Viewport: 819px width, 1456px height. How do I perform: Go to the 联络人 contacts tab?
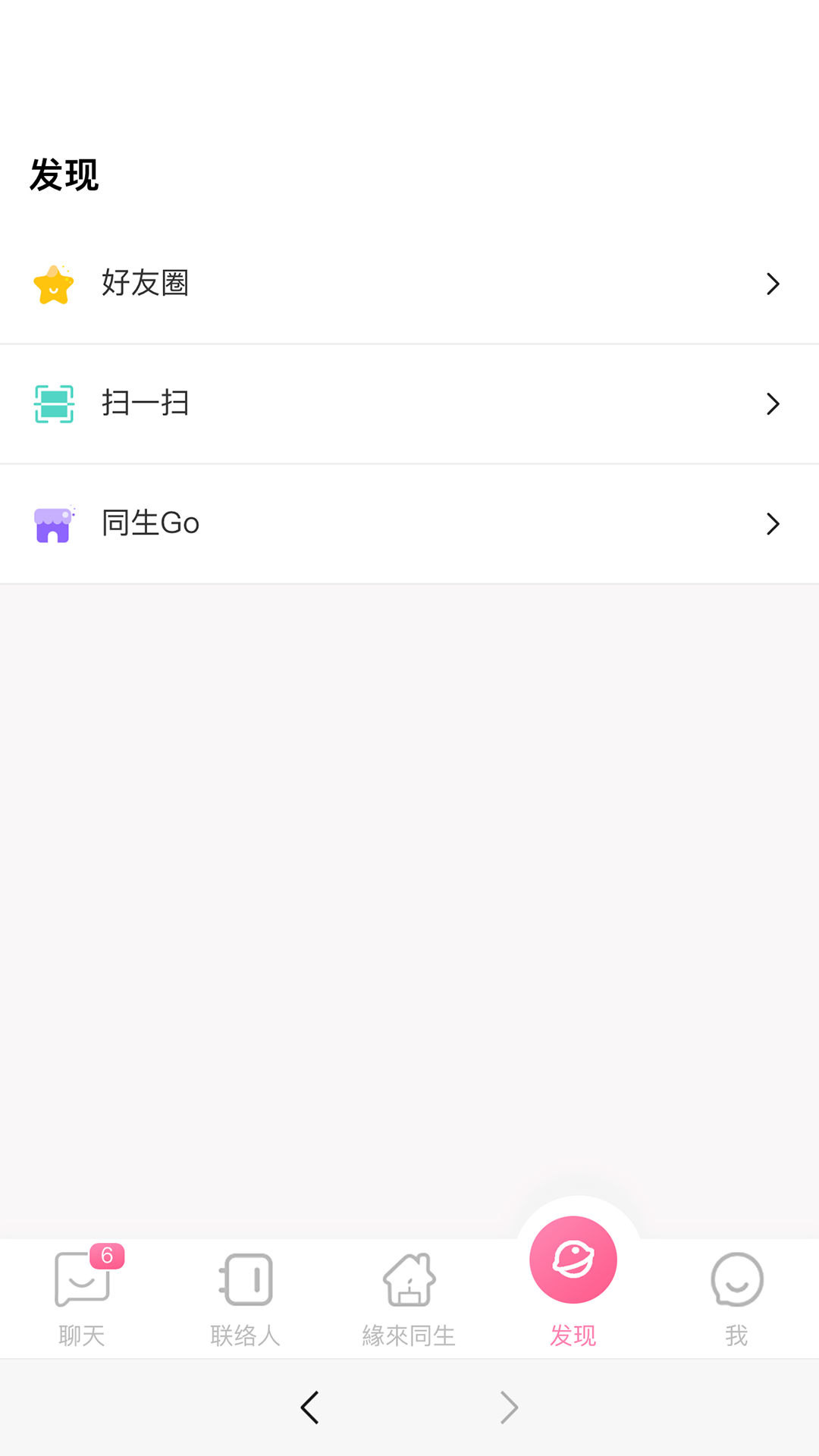click(x=246, y=1298)
